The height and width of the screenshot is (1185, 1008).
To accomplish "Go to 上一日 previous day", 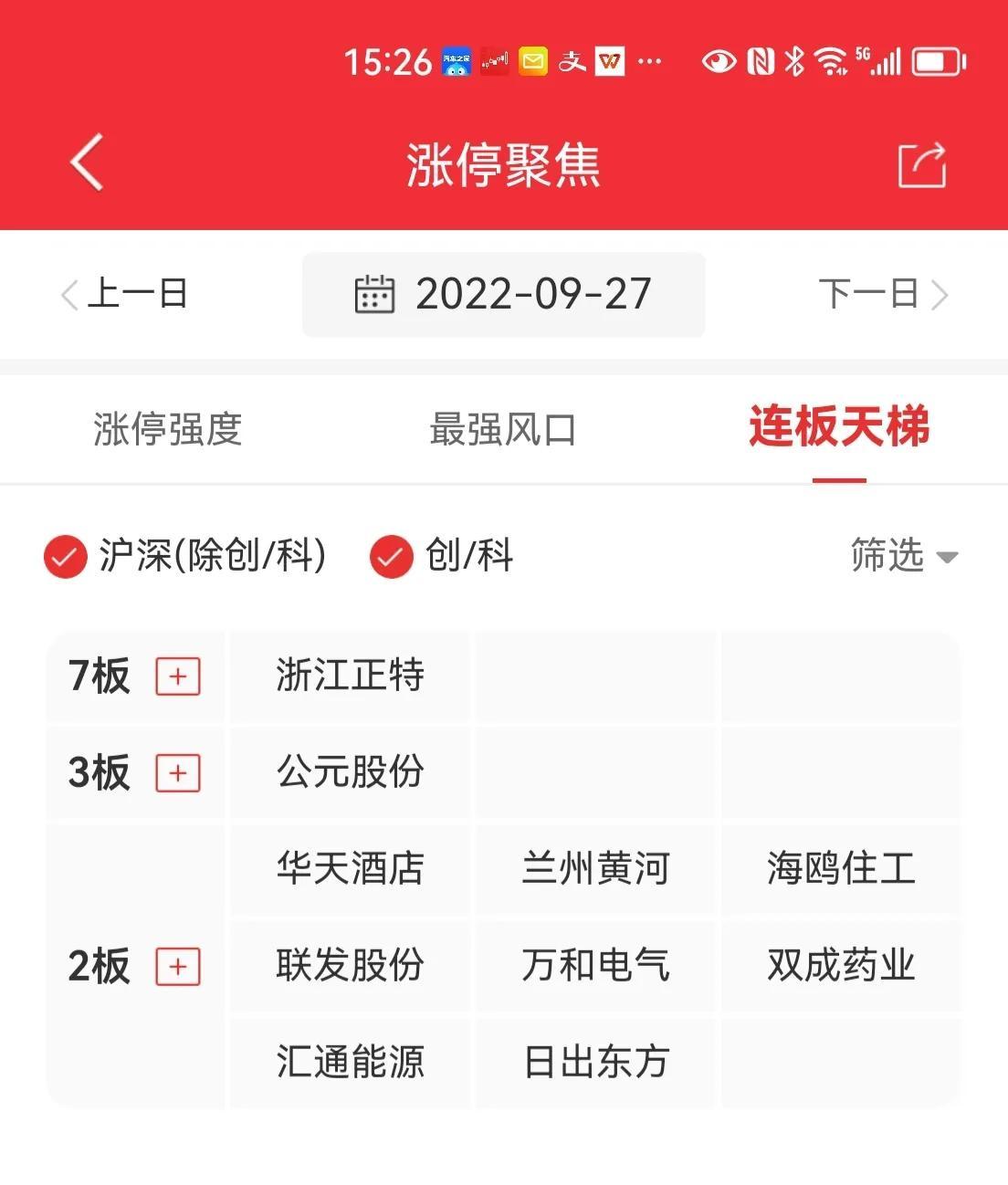I will 124,294.
